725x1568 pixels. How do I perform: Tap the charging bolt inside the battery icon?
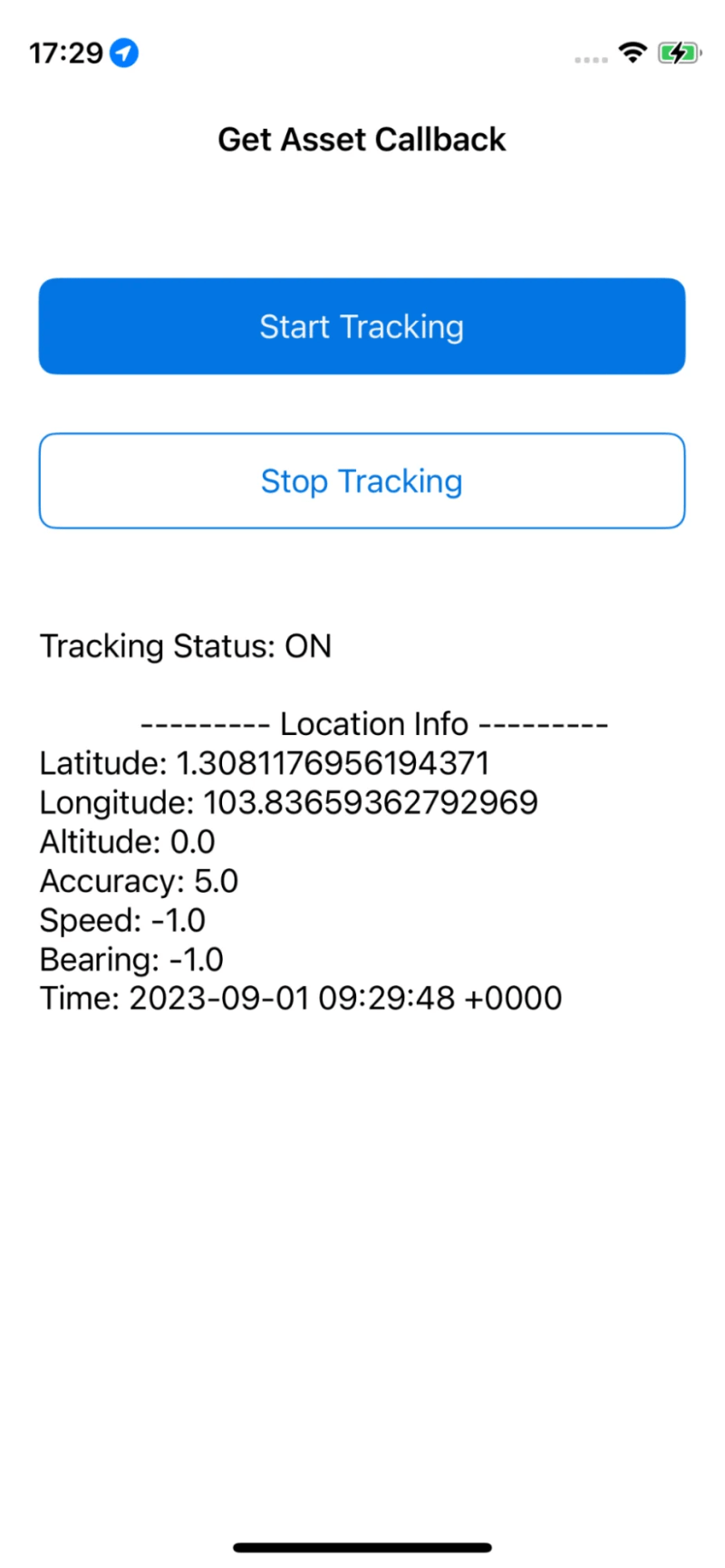point(678,53)
